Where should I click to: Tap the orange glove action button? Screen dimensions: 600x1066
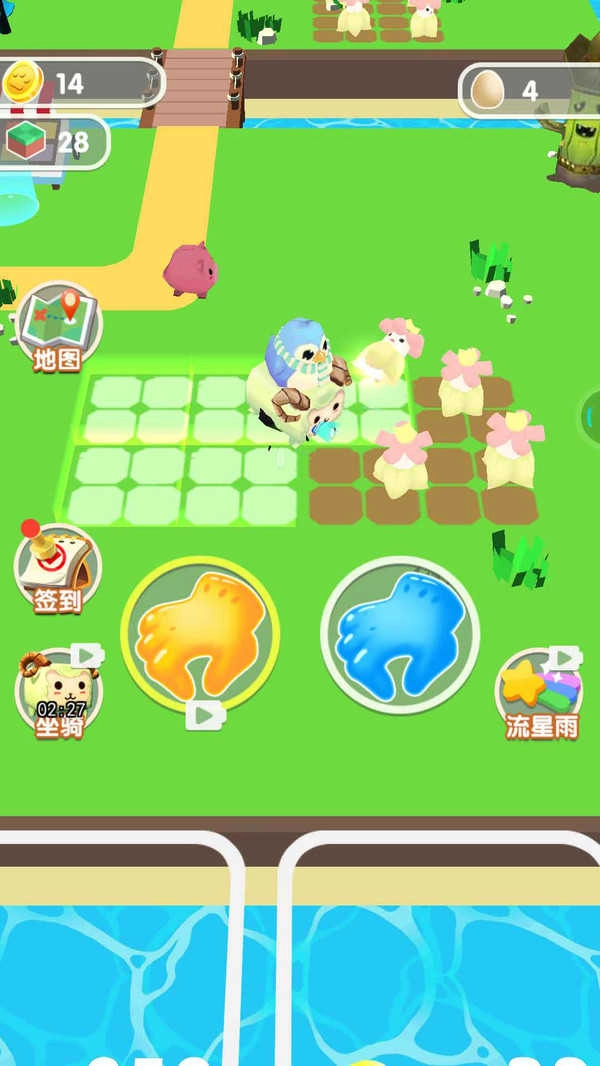coord(200,634)
